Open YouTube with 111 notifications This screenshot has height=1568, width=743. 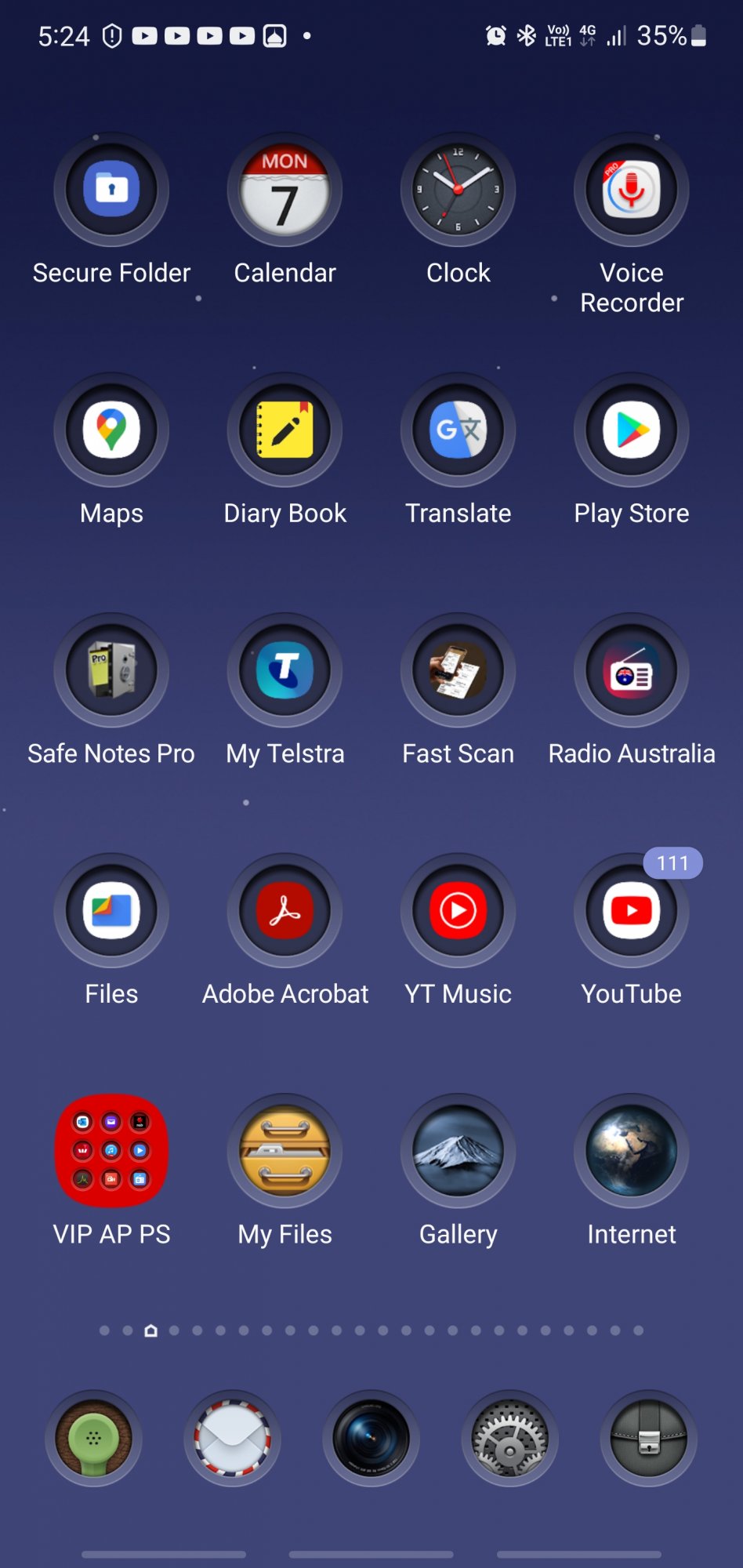[631, 910]
